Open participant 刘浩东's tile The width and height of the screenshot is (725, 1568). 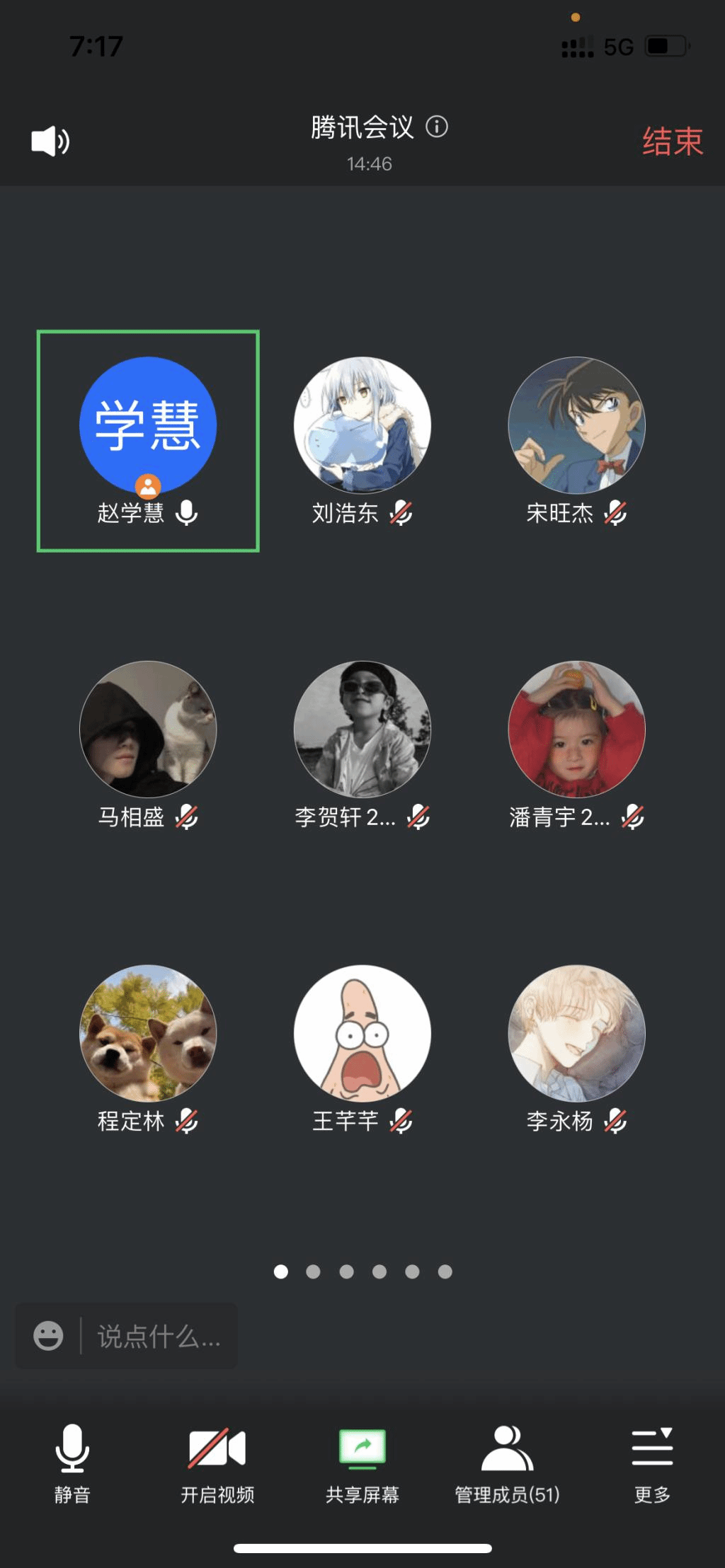coord(362,425)
